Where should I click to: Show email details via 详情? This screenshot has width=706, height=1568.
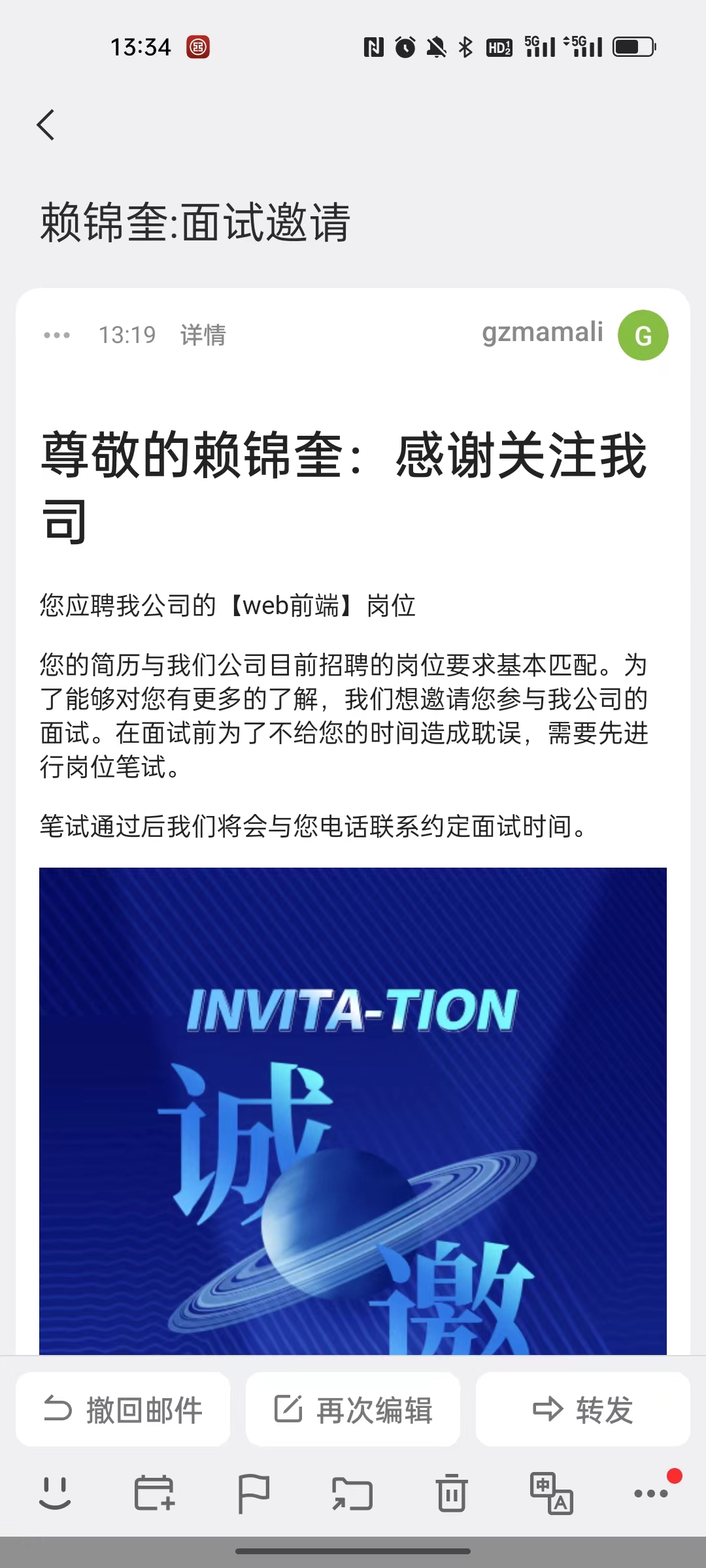pos(203,335)
